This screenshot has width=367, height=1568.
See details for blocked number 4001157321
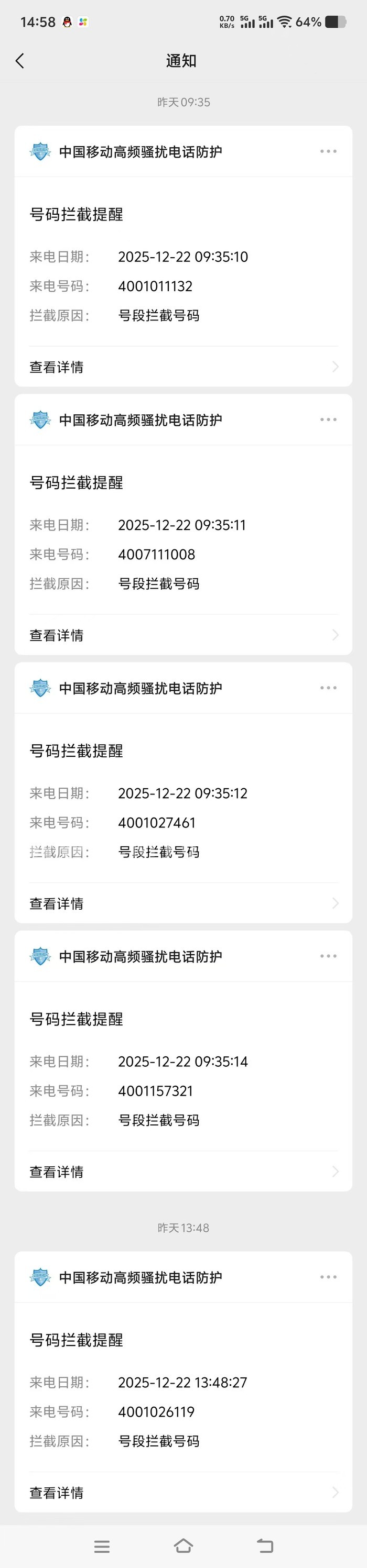coord(183,1172)
